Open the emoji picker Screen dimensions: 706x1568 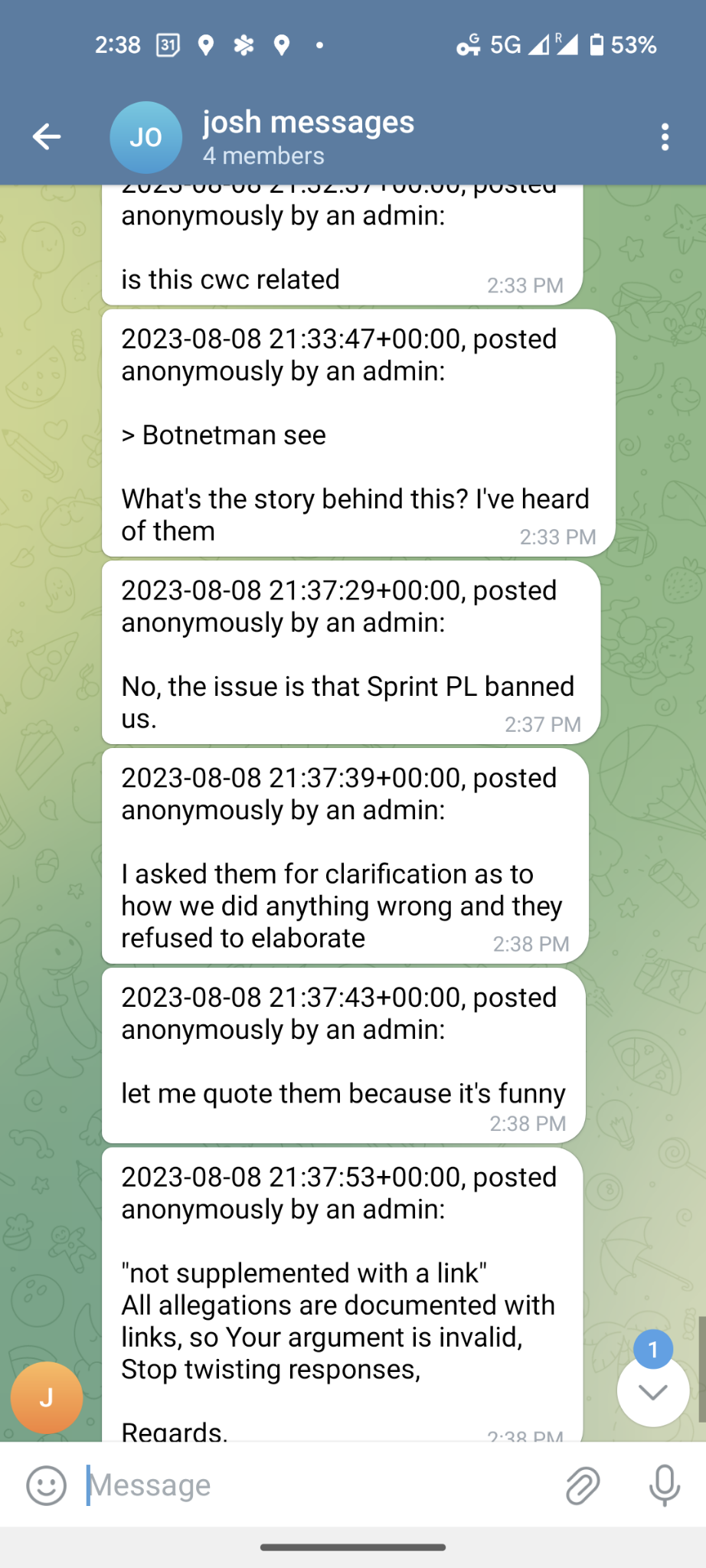(x=47, y=1485)
